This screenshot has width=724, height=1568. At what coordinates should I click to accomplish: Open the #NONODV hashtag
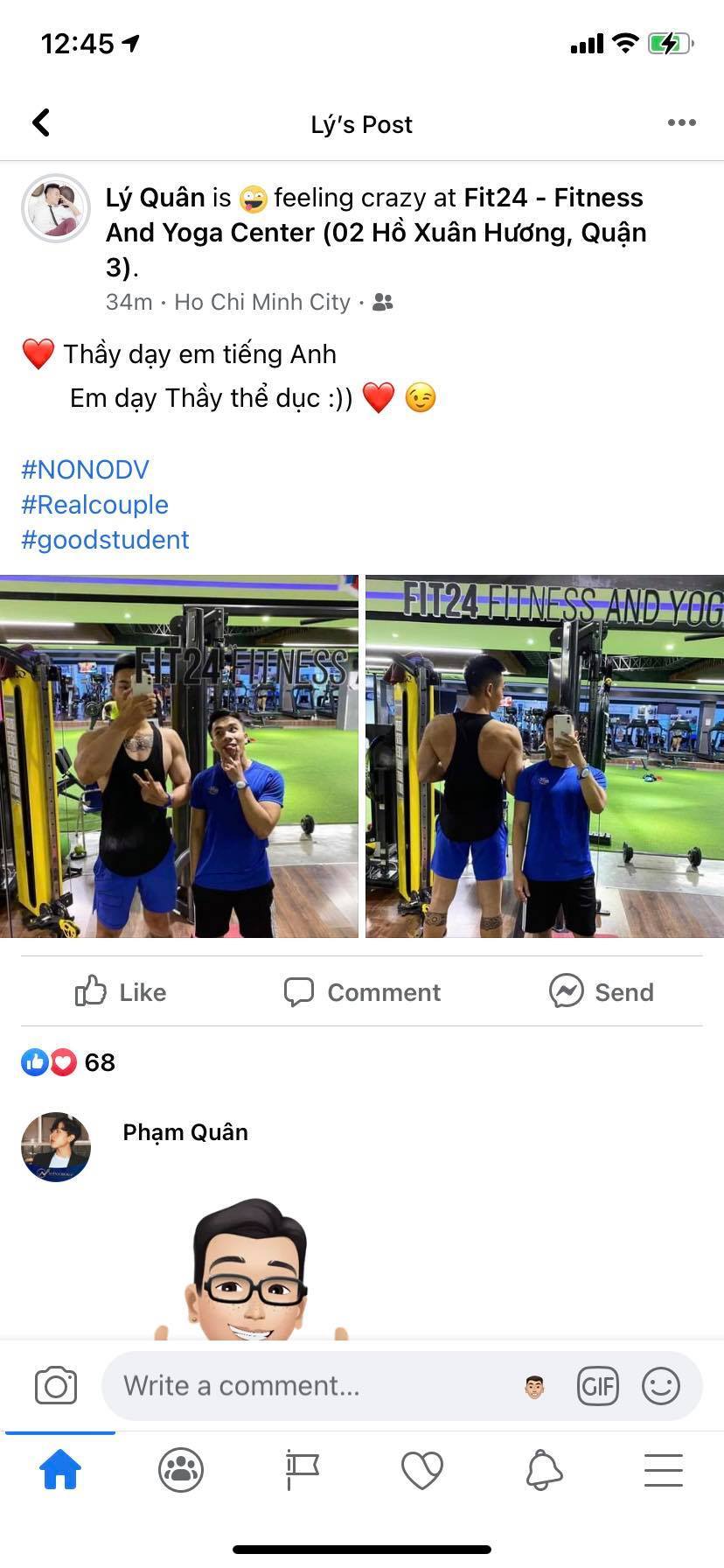pyautogui.click(x=85, y=469)
